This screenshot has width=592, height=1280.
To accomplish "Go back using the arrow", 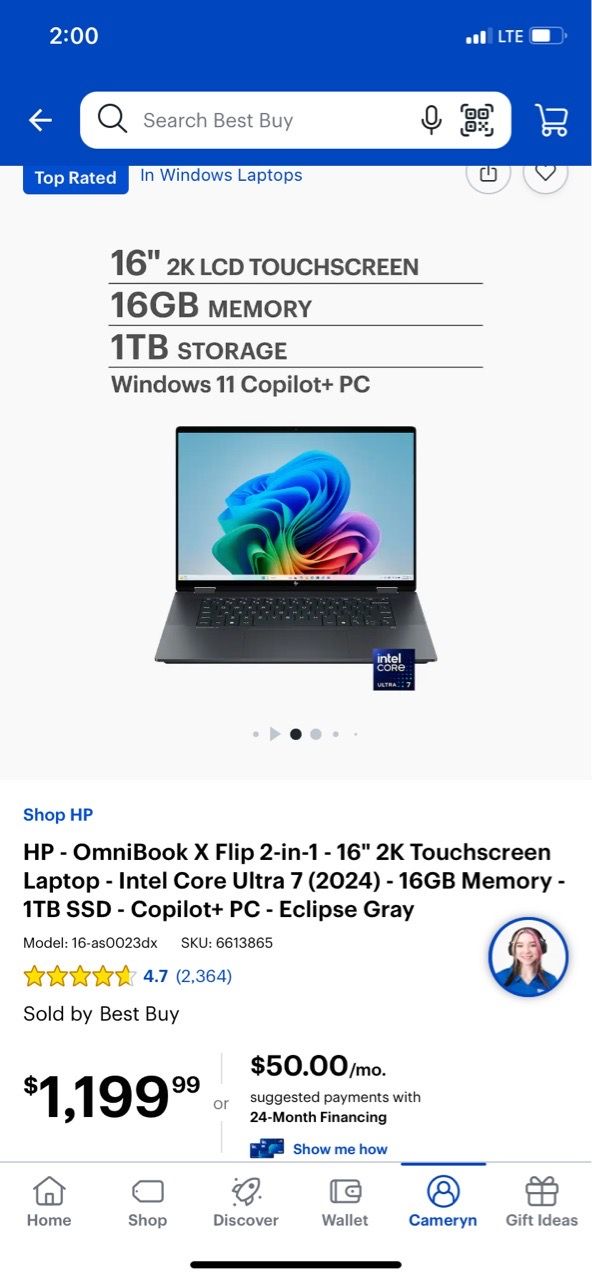I will click(x=40, y=121).
